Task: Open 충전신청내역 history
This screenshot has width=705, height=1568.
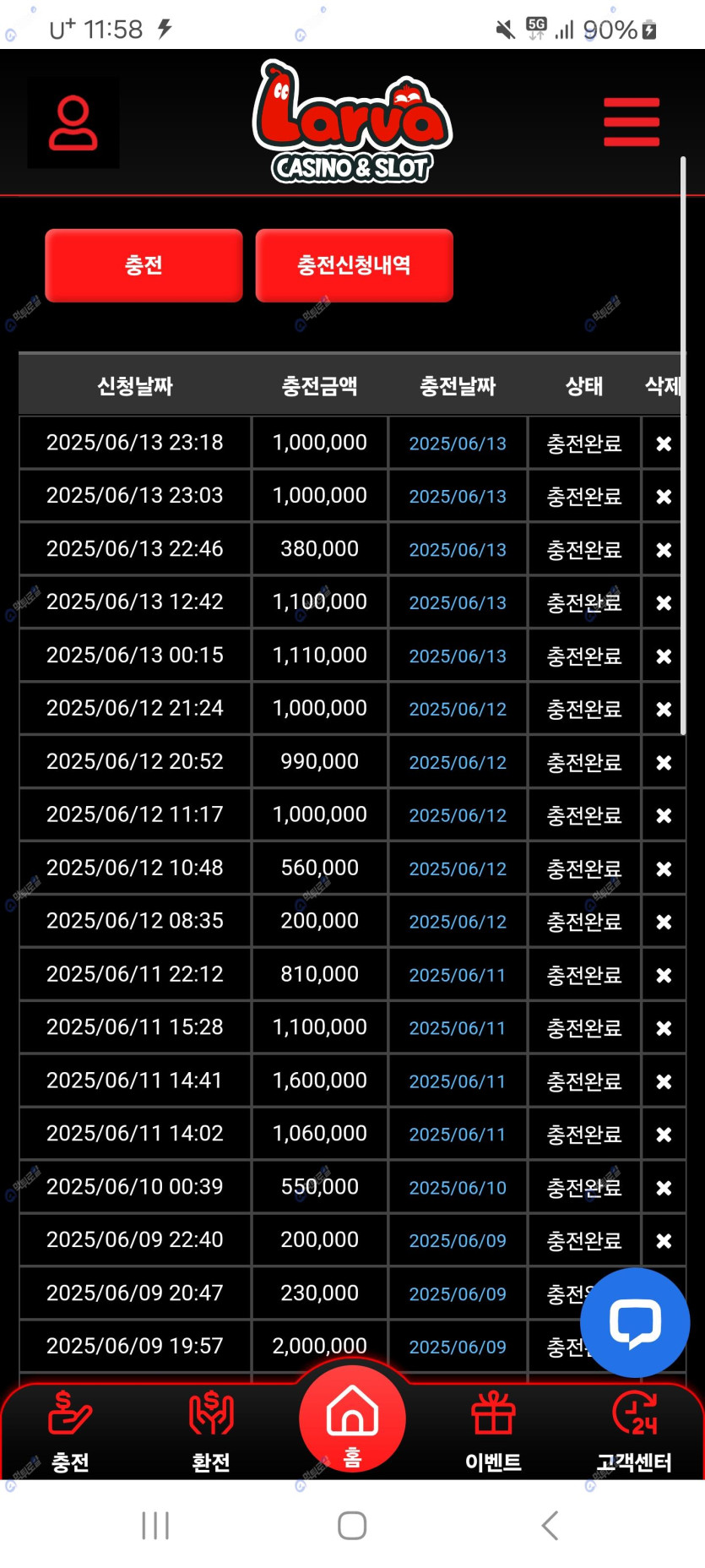Action: 354,265
